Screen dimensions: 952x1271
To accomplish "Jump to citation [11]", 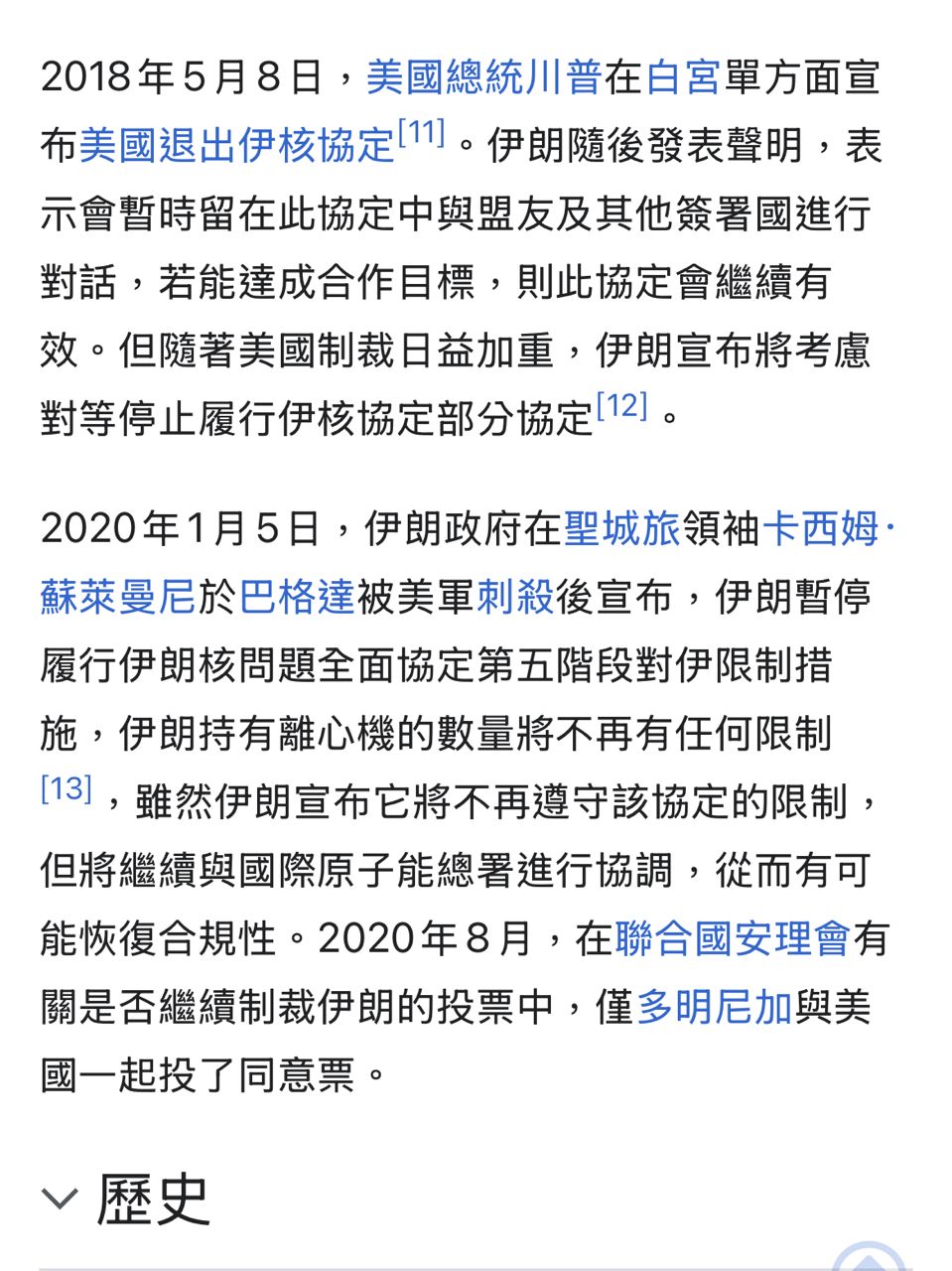I will pyautogui.click(x=421, y=133).
